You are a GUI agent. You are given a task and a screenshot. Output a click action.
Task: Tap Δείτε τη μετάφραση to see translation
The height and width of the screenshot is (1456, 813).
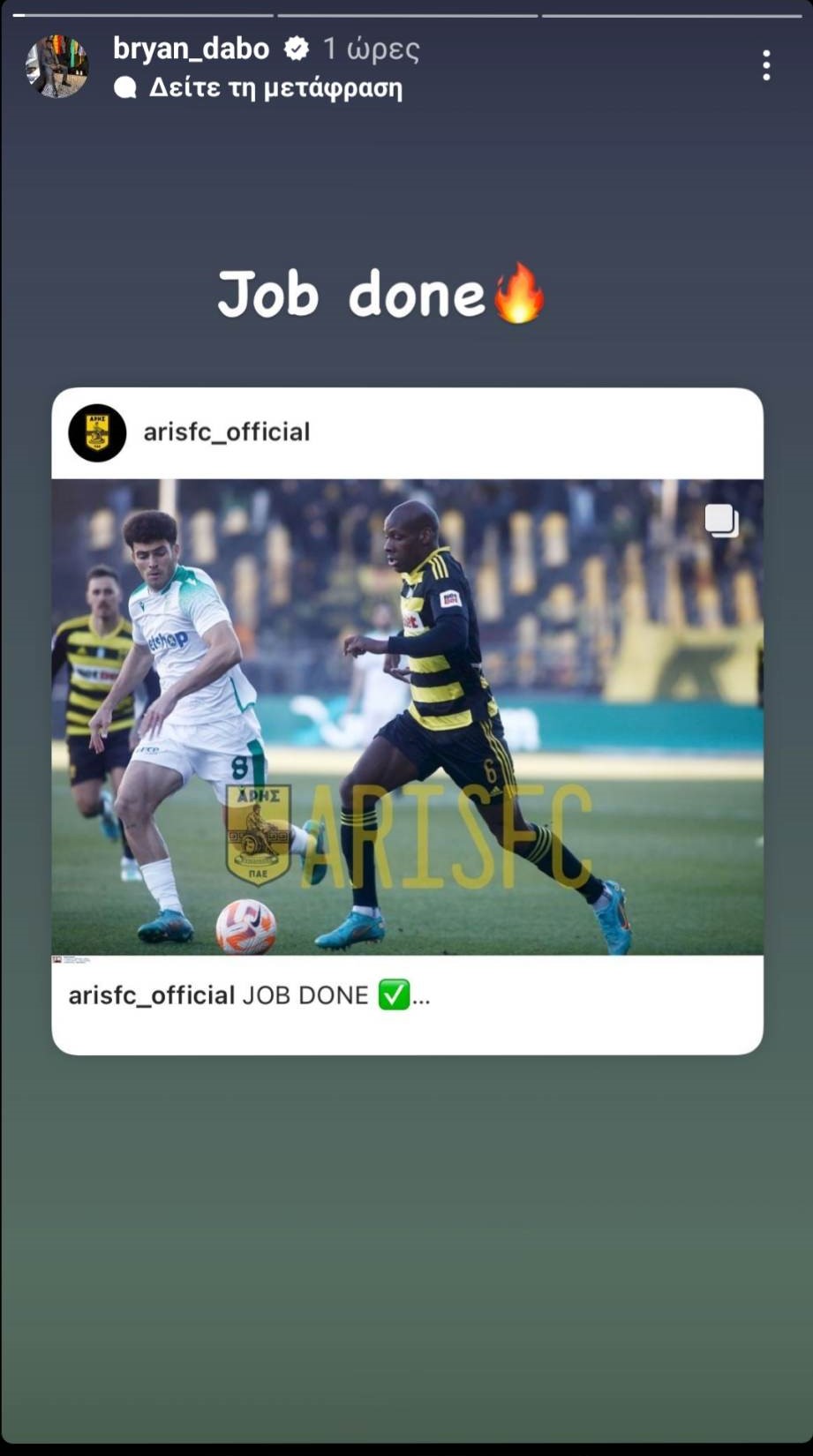click(275, 87)
